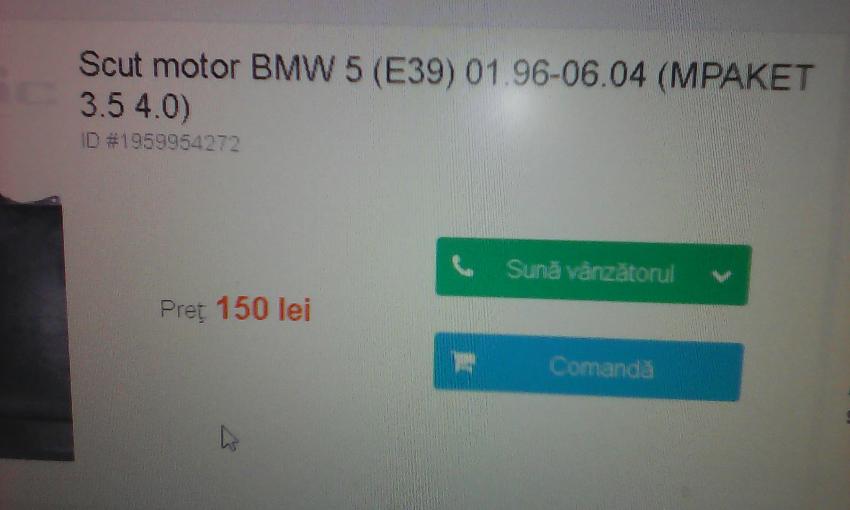The image size is (850, 510).
Task: Call the seller via Sună vânzătorul
Action: pos(575,271)
